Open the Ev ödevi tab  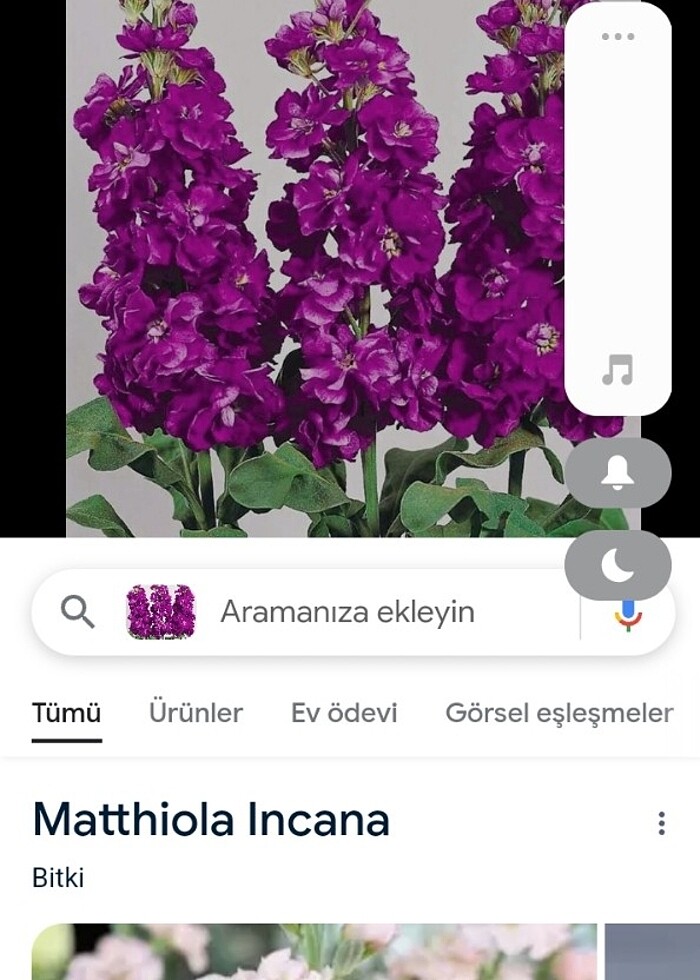coord(344,713)
